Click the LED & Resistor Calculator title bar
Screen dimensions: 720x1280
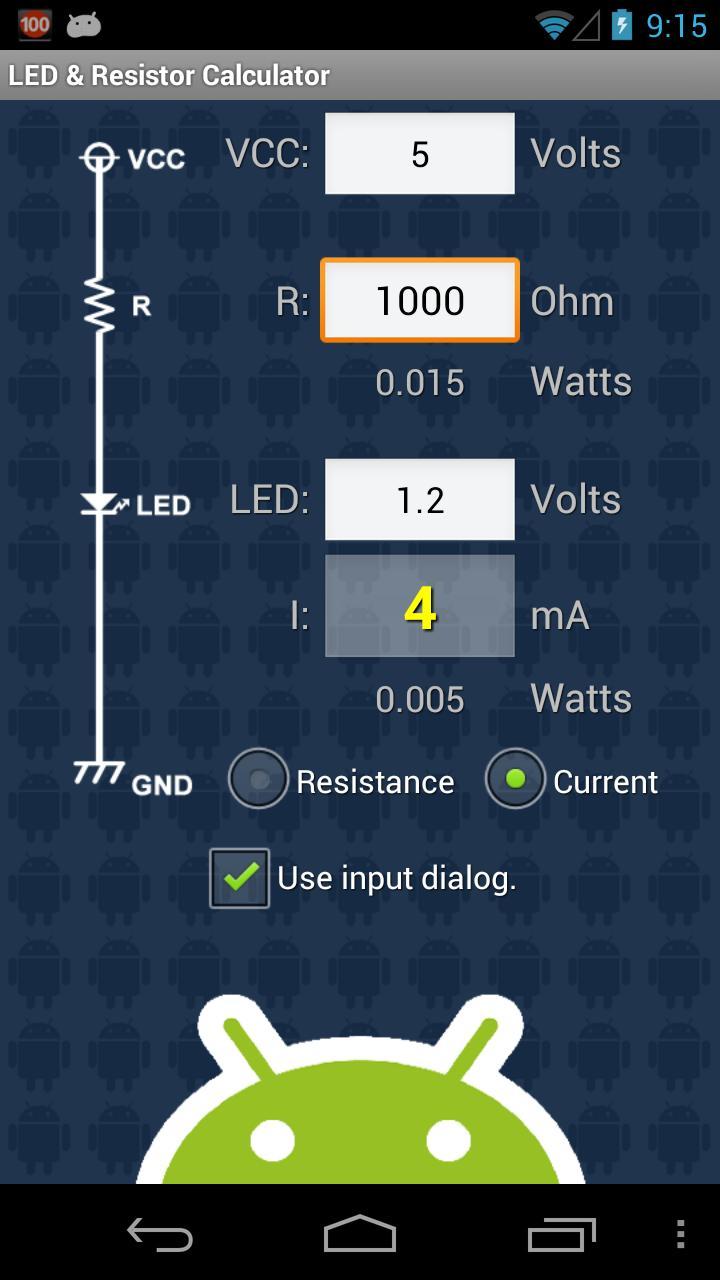pyautogui.click(x=168, y=74)
